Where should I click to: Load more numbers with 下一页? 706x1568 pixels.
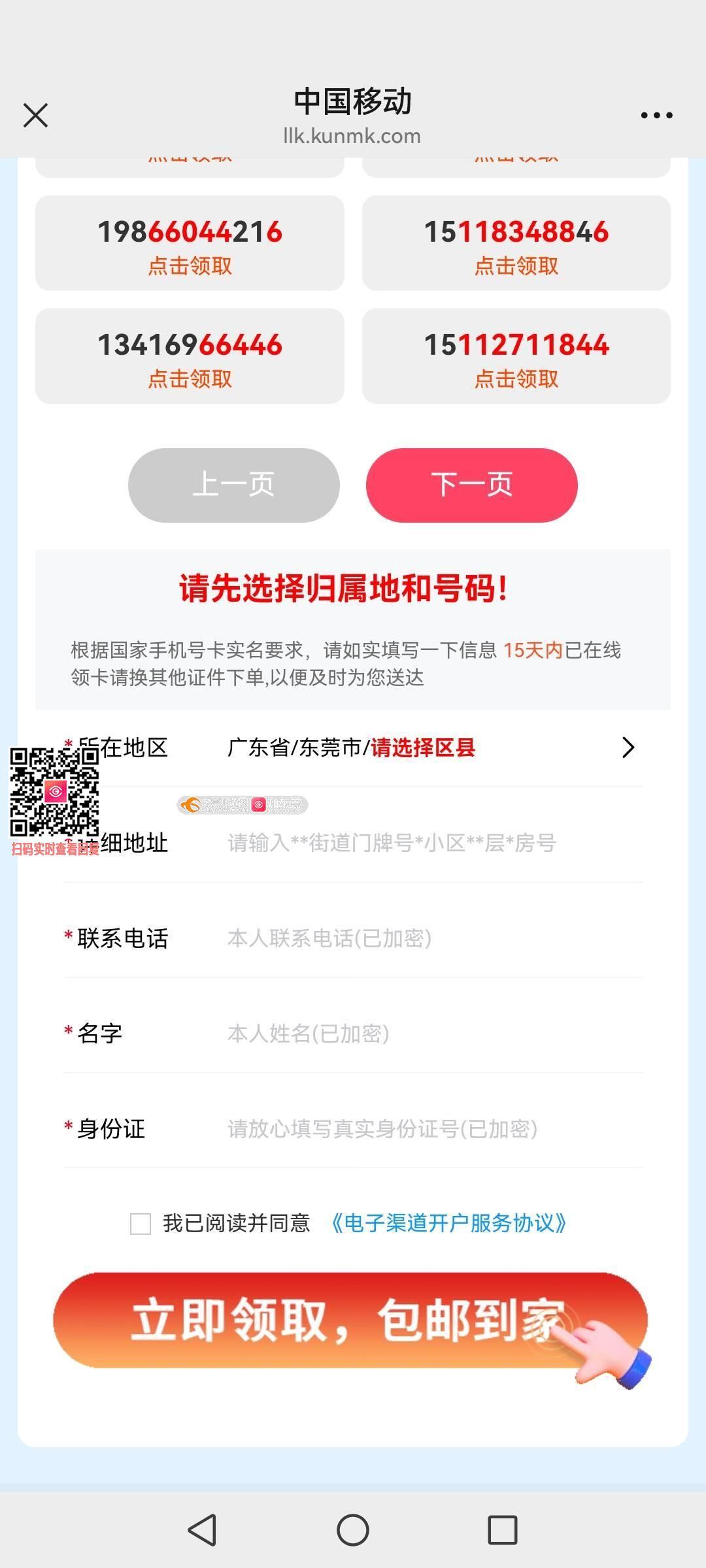[472, 485]
